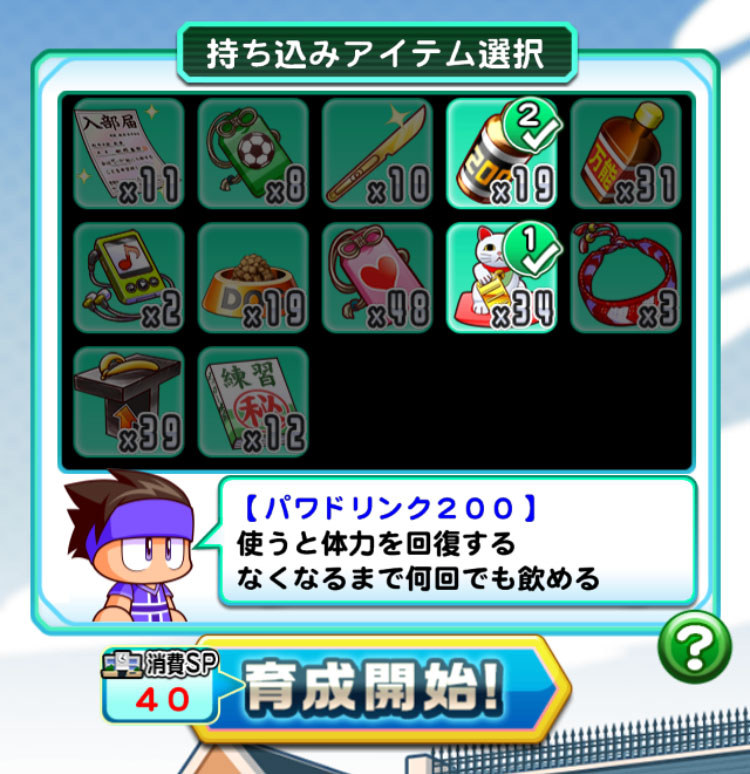Image resolution: width=750 pixels, height=774 pixels.
Task: Deselect the Power Drink 200 item x19
Action: click(x=501, y=152)
